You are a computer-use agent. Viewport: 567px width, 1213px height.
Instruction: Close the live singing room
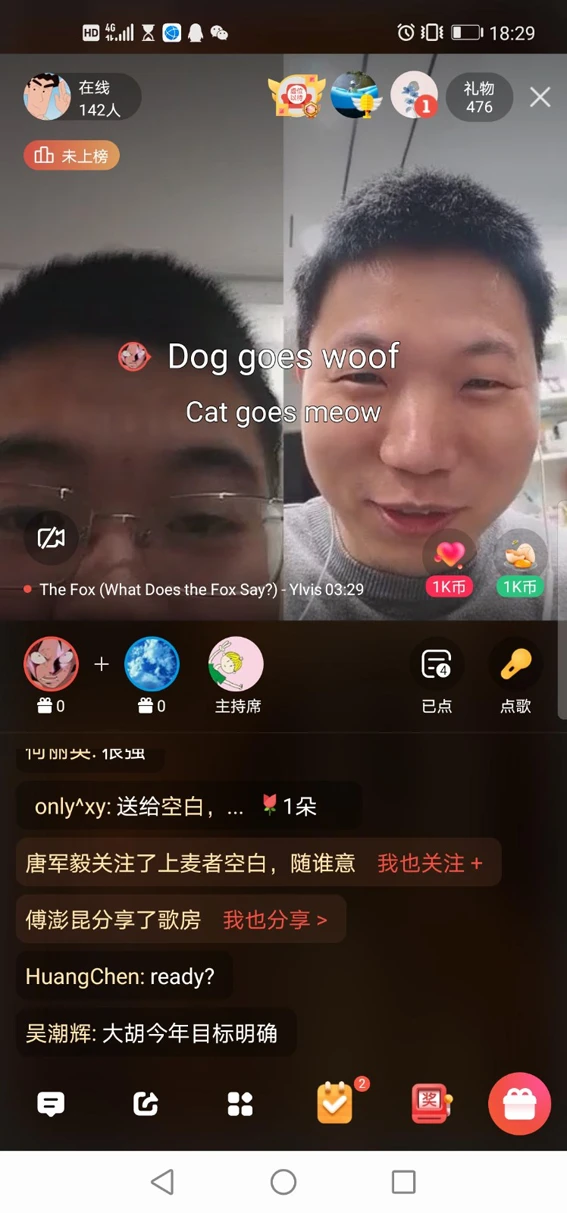click(540, 97)
